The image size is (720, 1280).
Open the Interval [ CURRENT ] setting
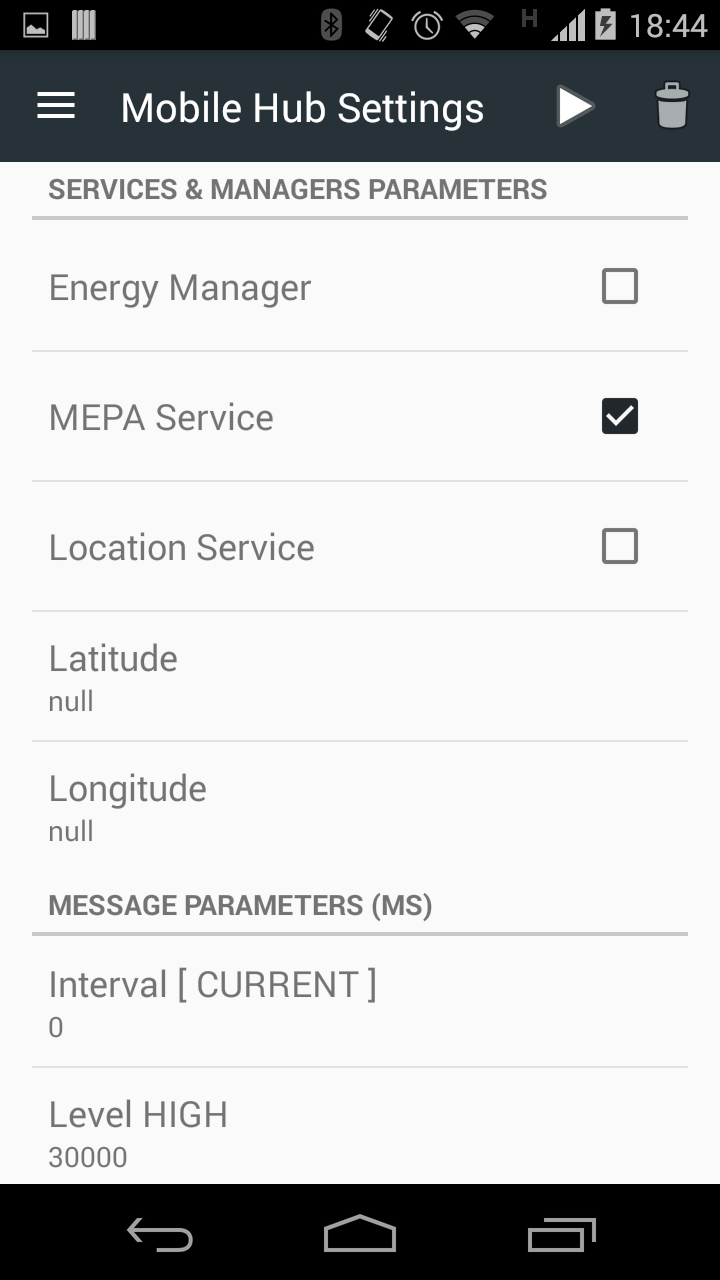[x=360, y=1002]
